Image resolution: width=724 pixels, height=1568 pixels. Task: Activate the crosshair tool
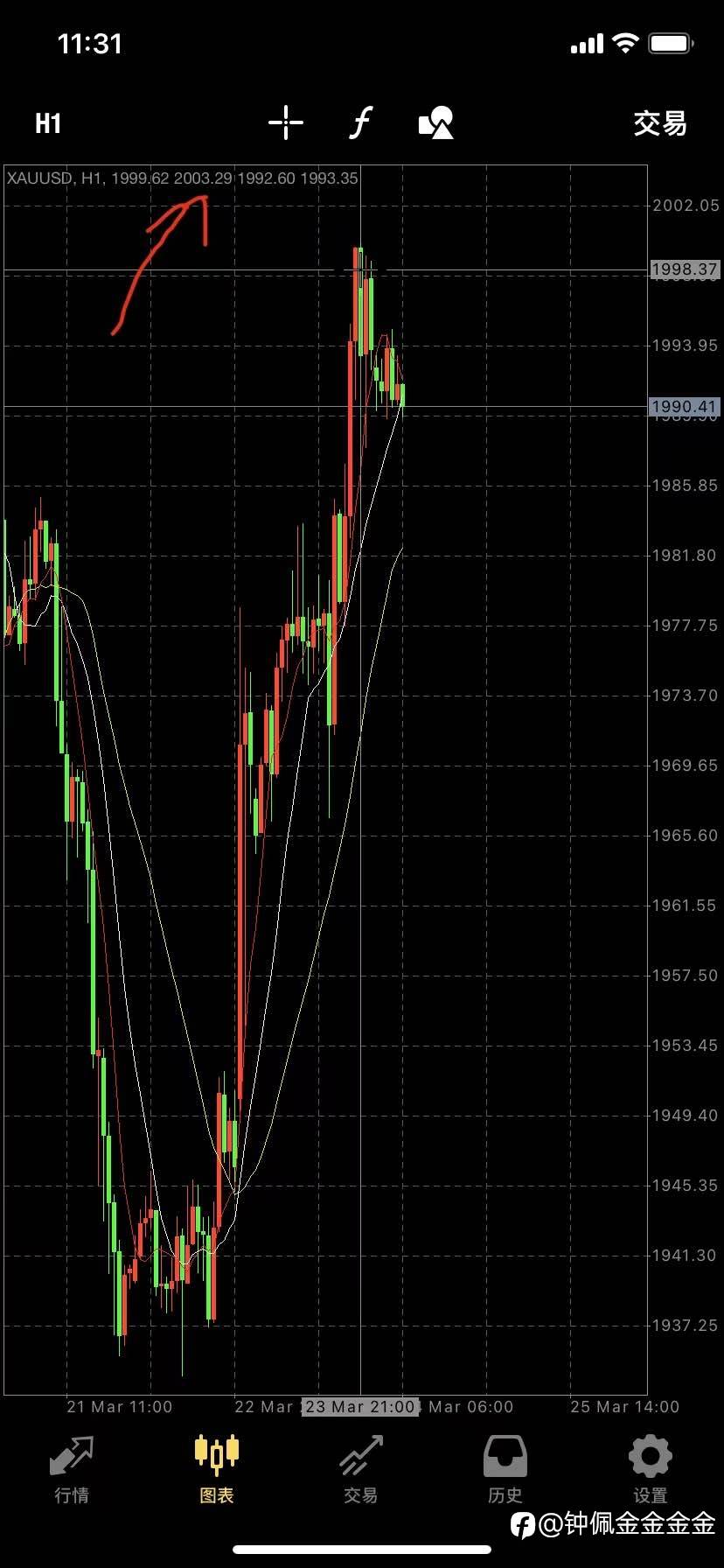point(286,123)
